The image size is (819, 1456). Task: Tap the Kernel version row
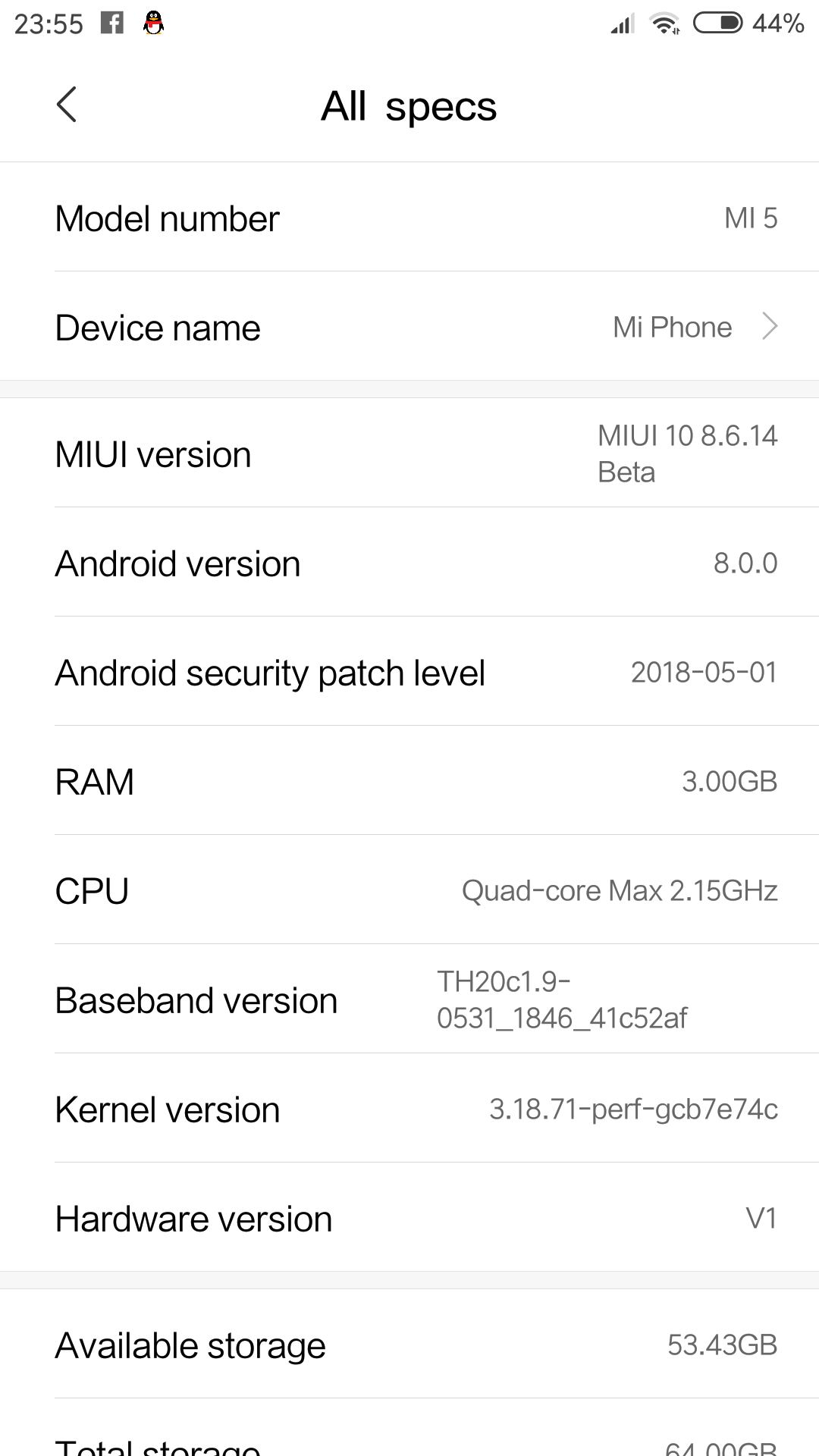[409, 1109]
